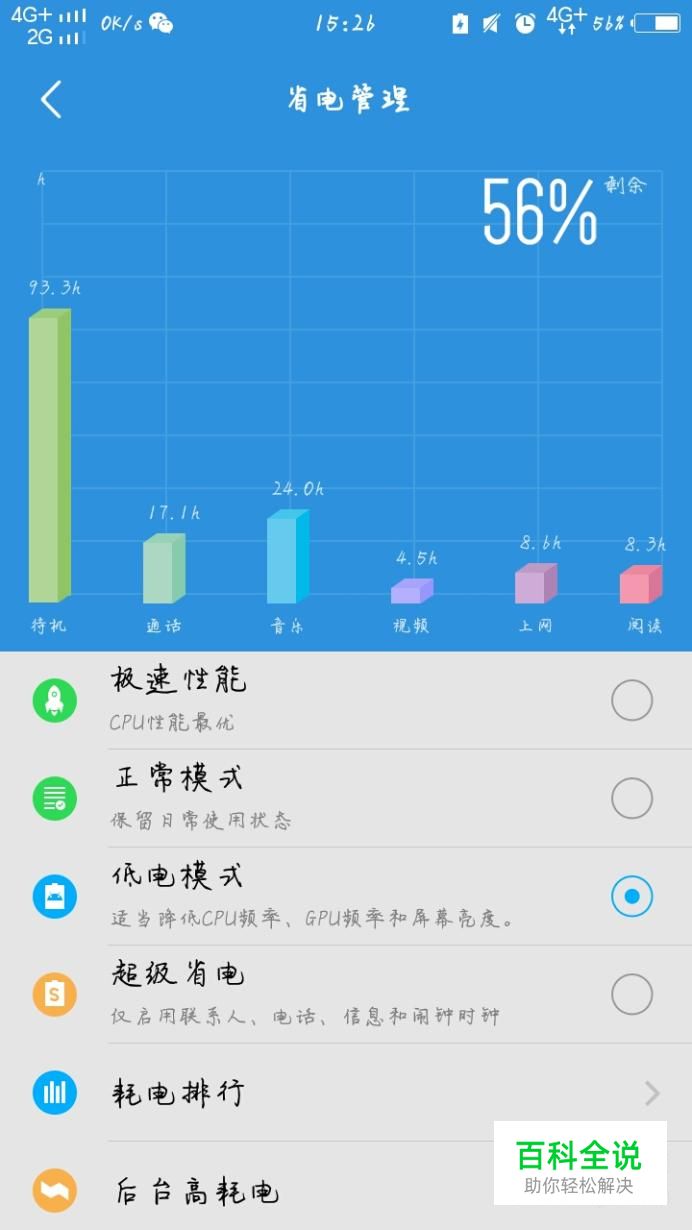Select 低电模式 option
This screenshot has height=1230, width=692.
coord(346,897)
